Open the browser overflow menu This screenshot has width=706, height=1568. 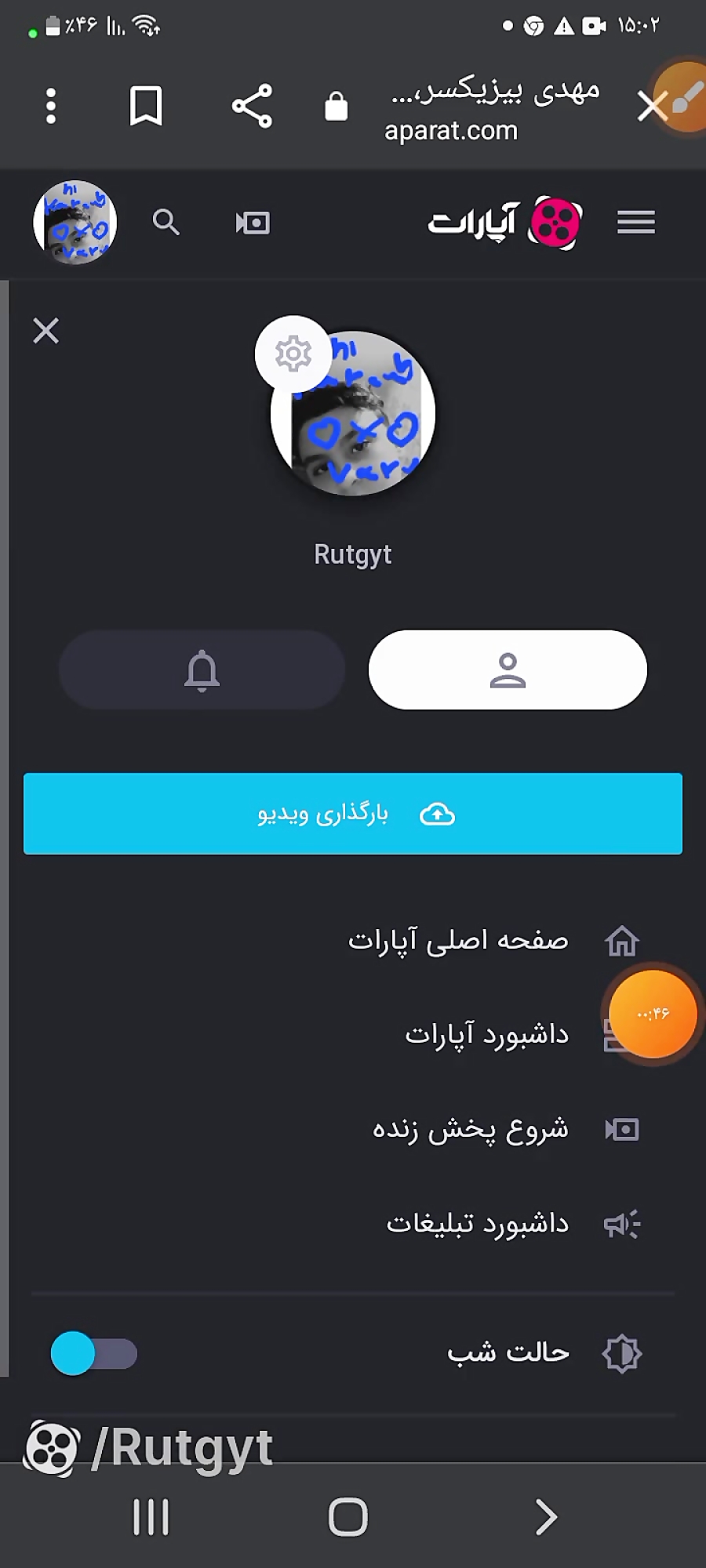coord(51,106)
